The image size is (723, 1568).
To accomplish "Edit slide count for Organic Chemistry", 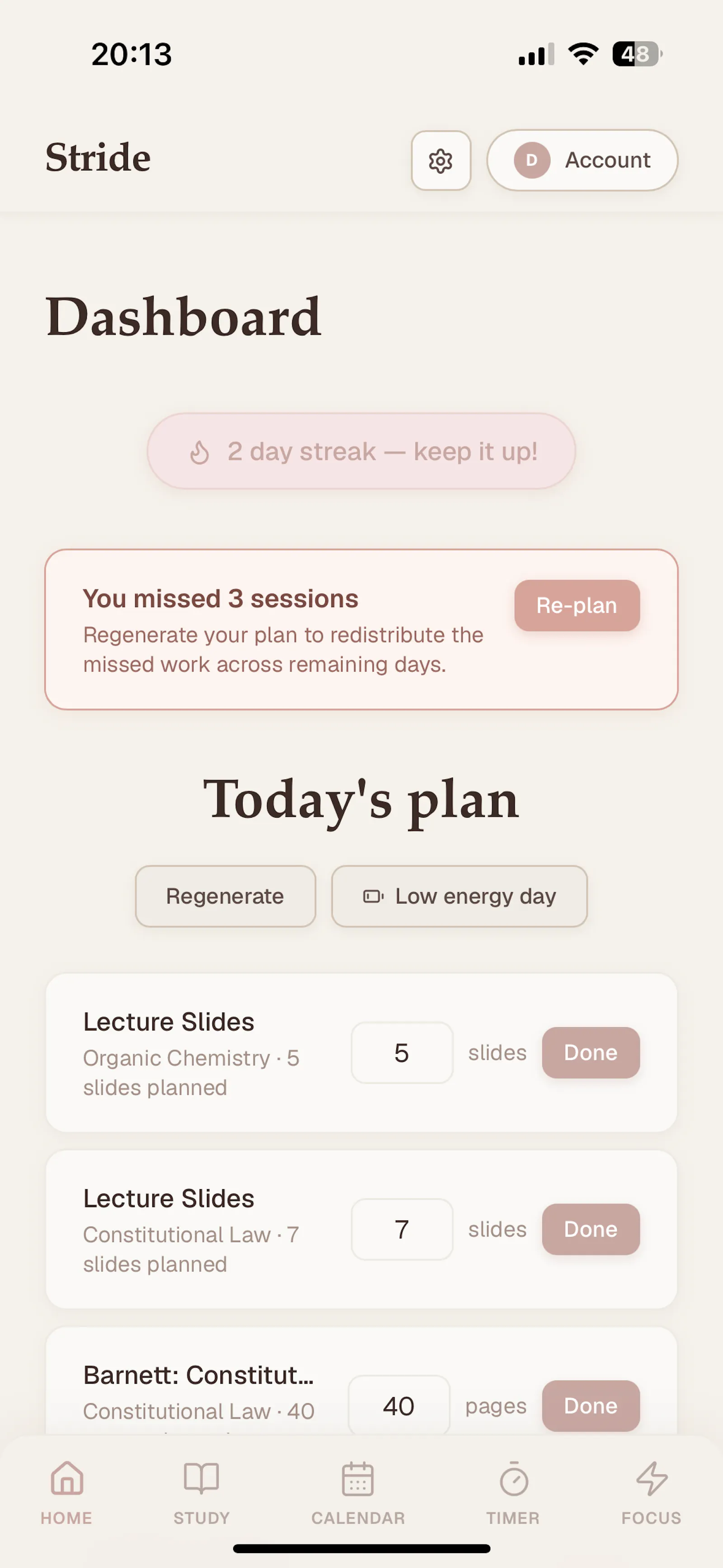I will pos(402,1052).
